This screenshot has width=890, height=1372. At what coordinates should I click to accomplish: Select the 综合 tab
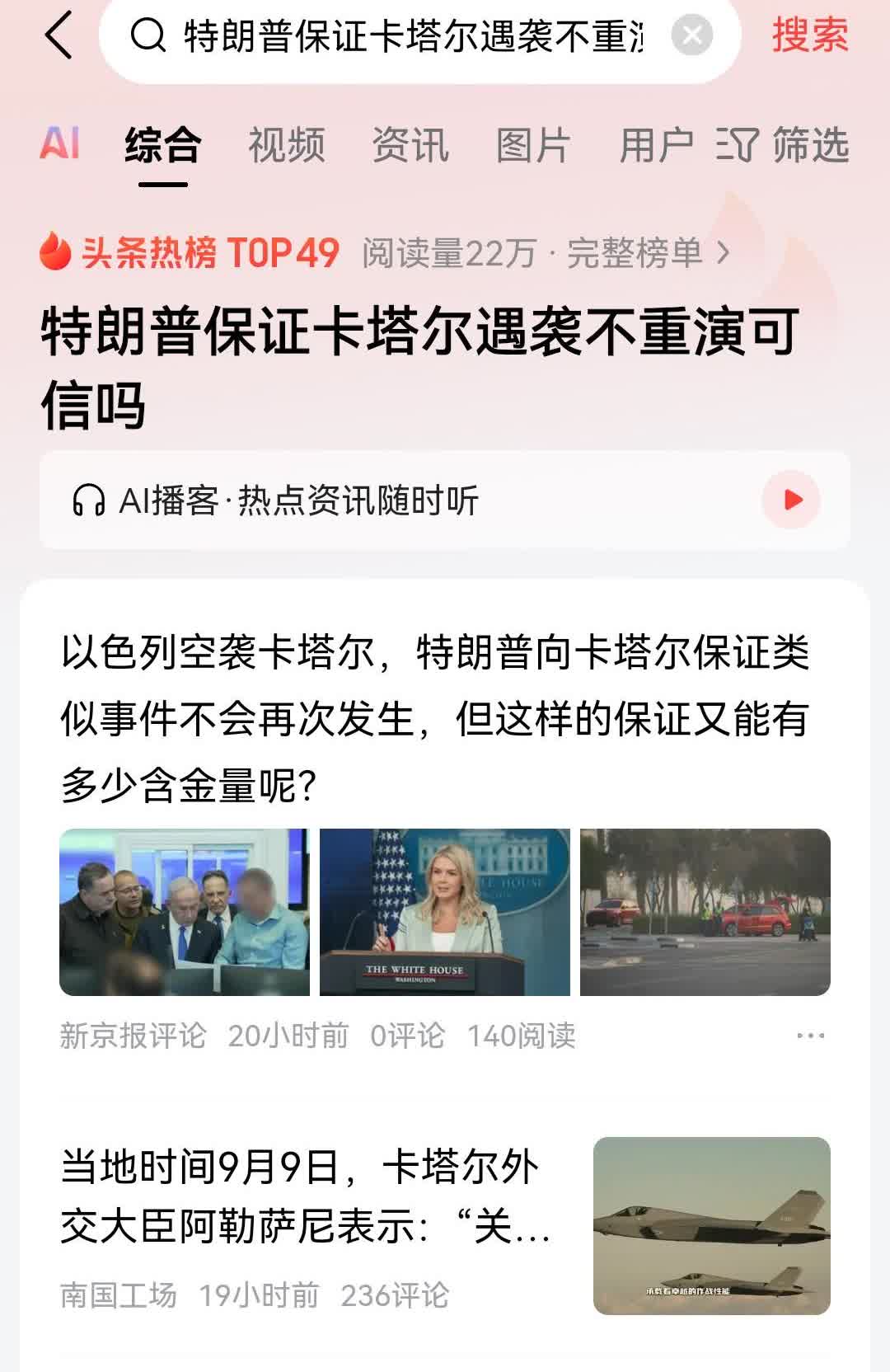point(162,145)
